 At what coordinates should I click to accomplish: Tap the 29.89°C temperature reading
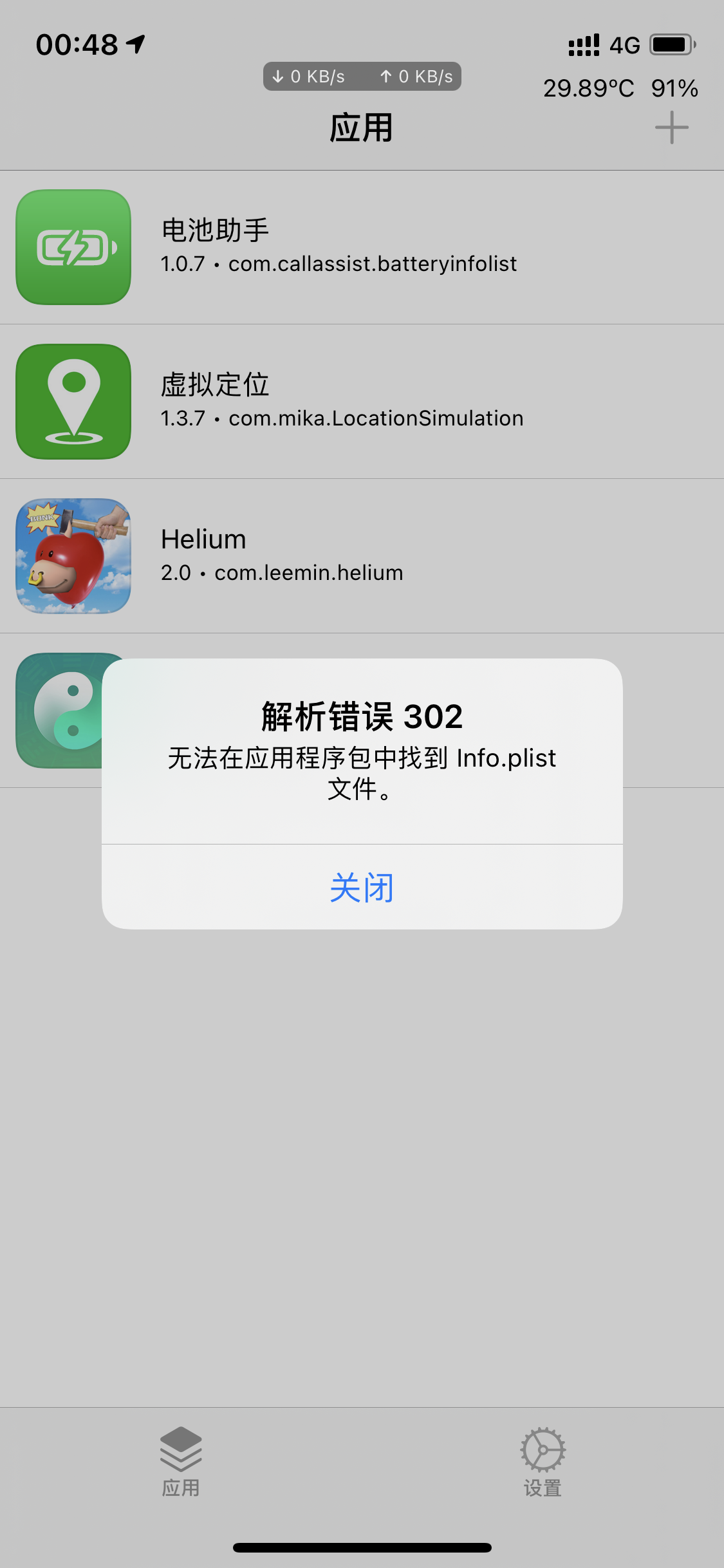(x=588, y=89)
